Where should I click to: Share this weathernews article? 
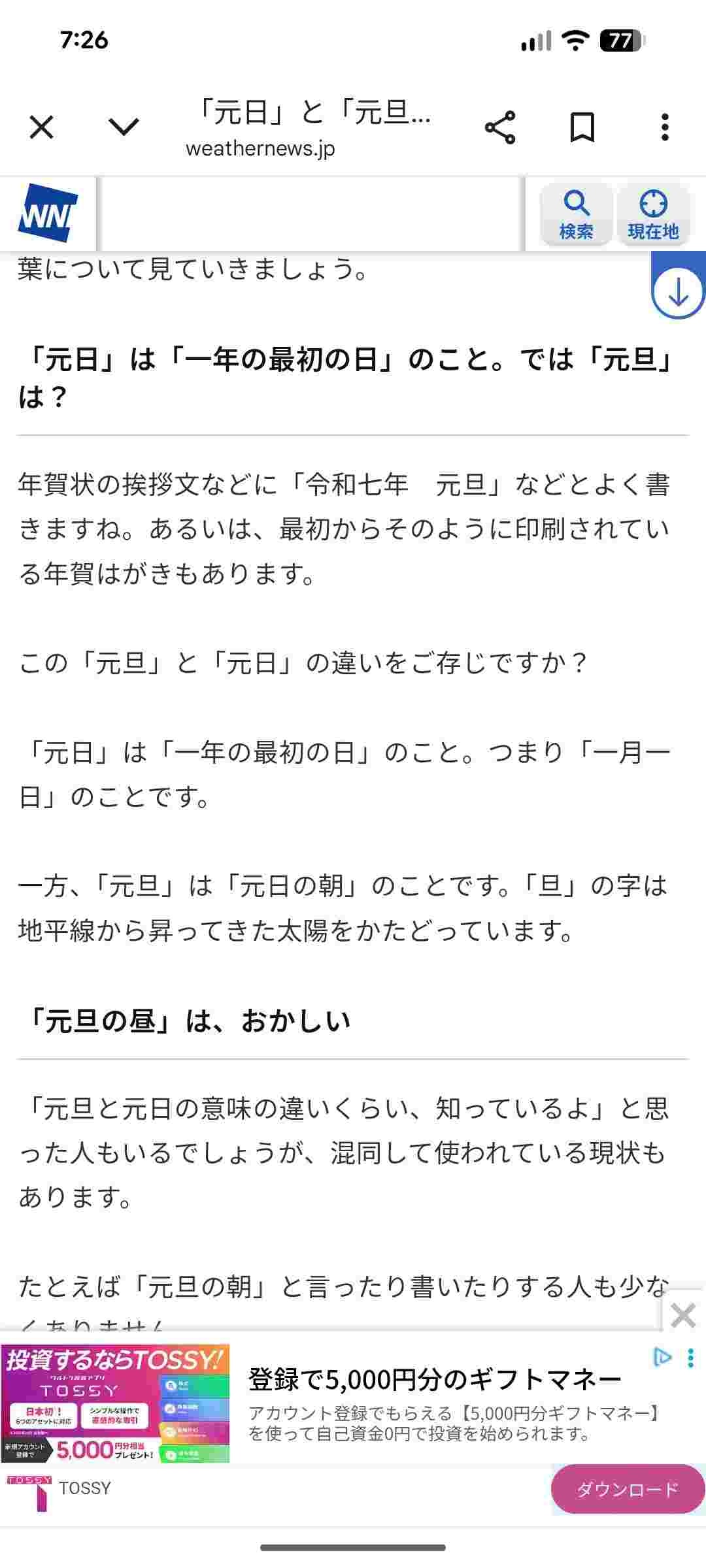(x=500, y=127)
